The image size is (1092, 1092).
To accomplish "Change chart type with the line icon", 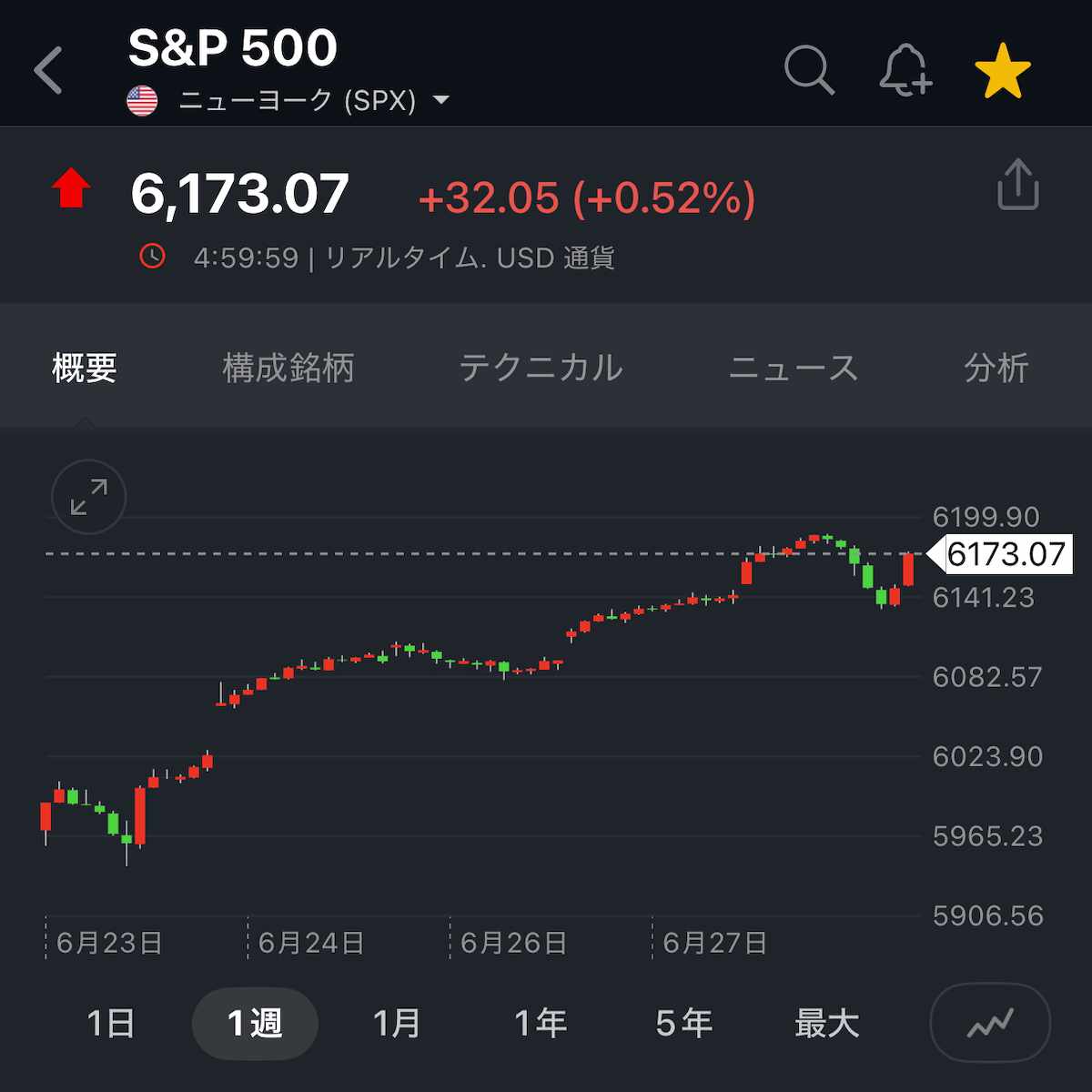I will coord(990,1024).
